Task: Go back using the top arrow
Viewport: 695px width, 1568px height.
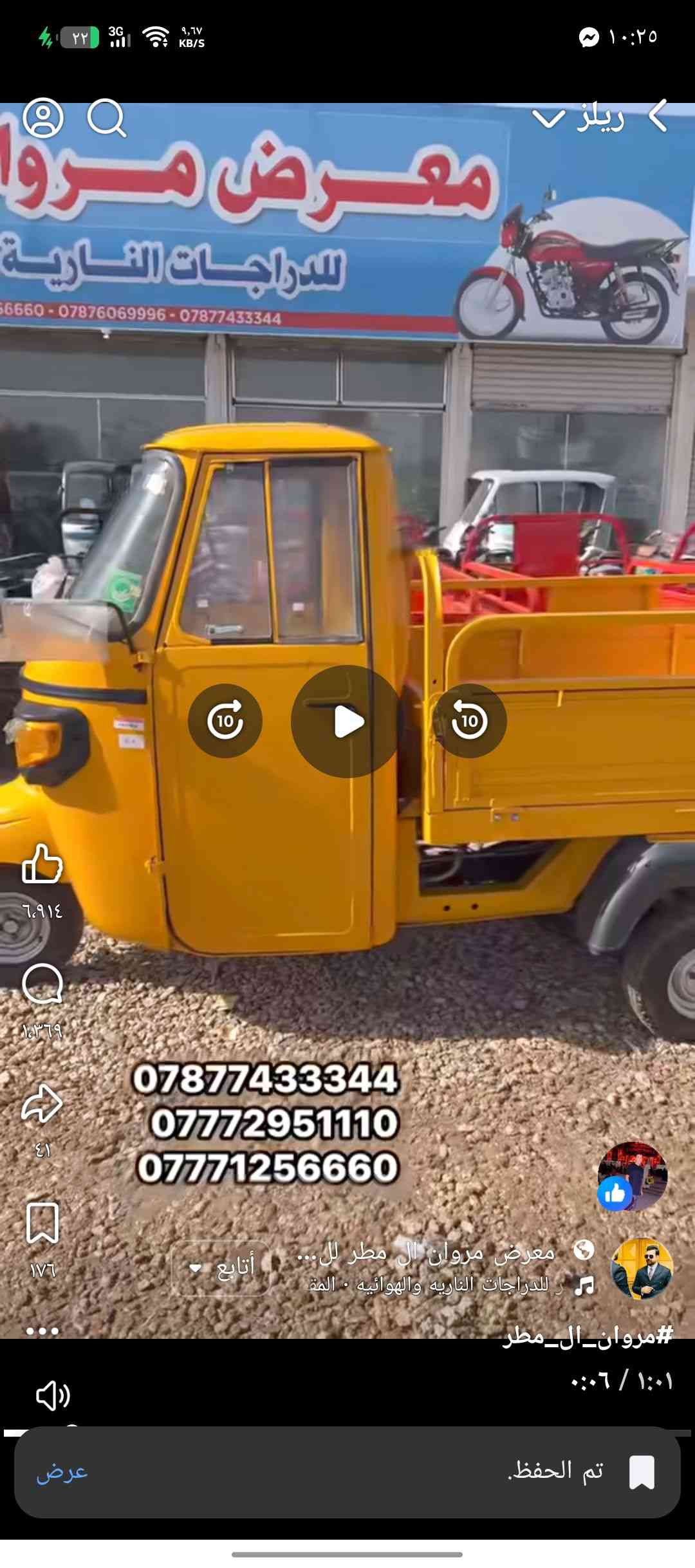Action: (x=658, y=117)
